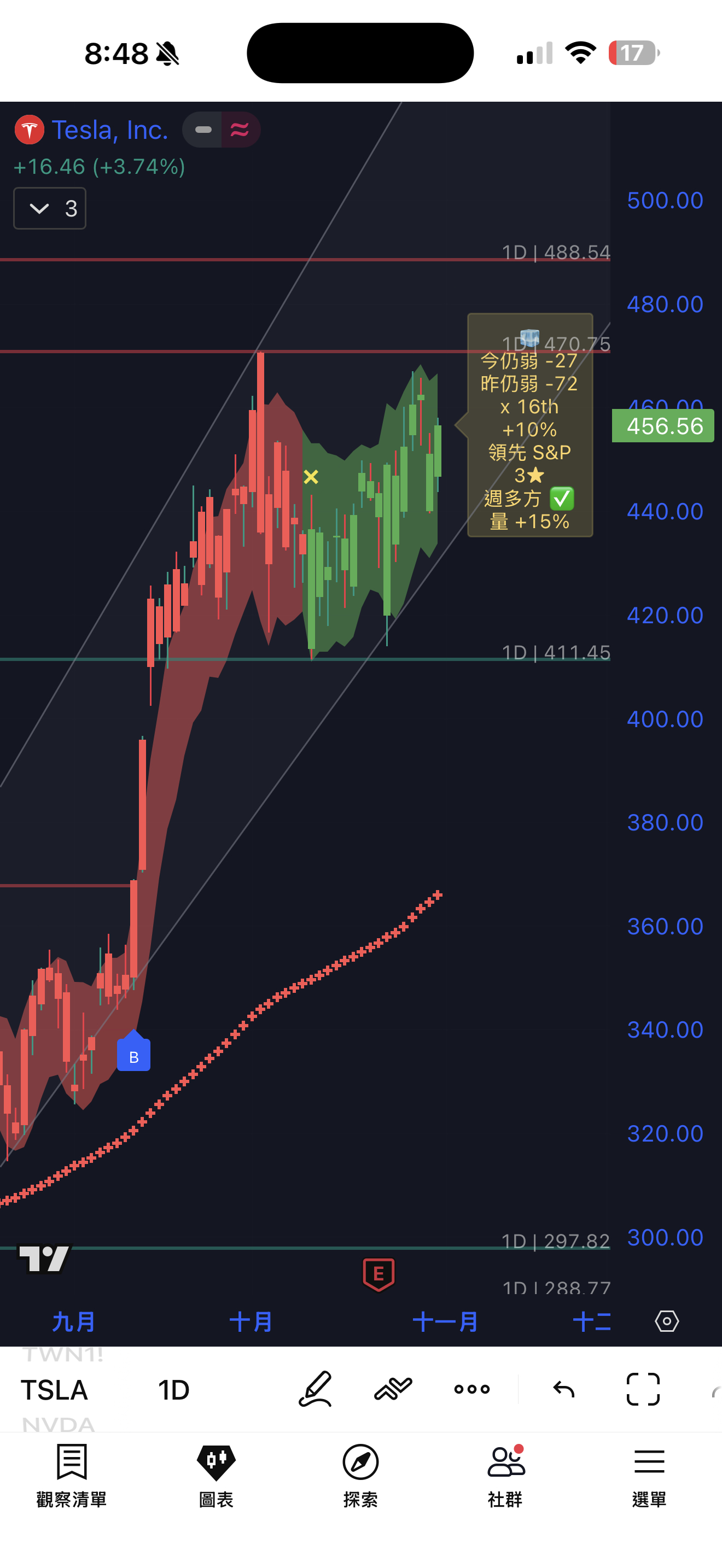
Task: Open the Tesla, Inc. symbol title
Action: (109, 130)
